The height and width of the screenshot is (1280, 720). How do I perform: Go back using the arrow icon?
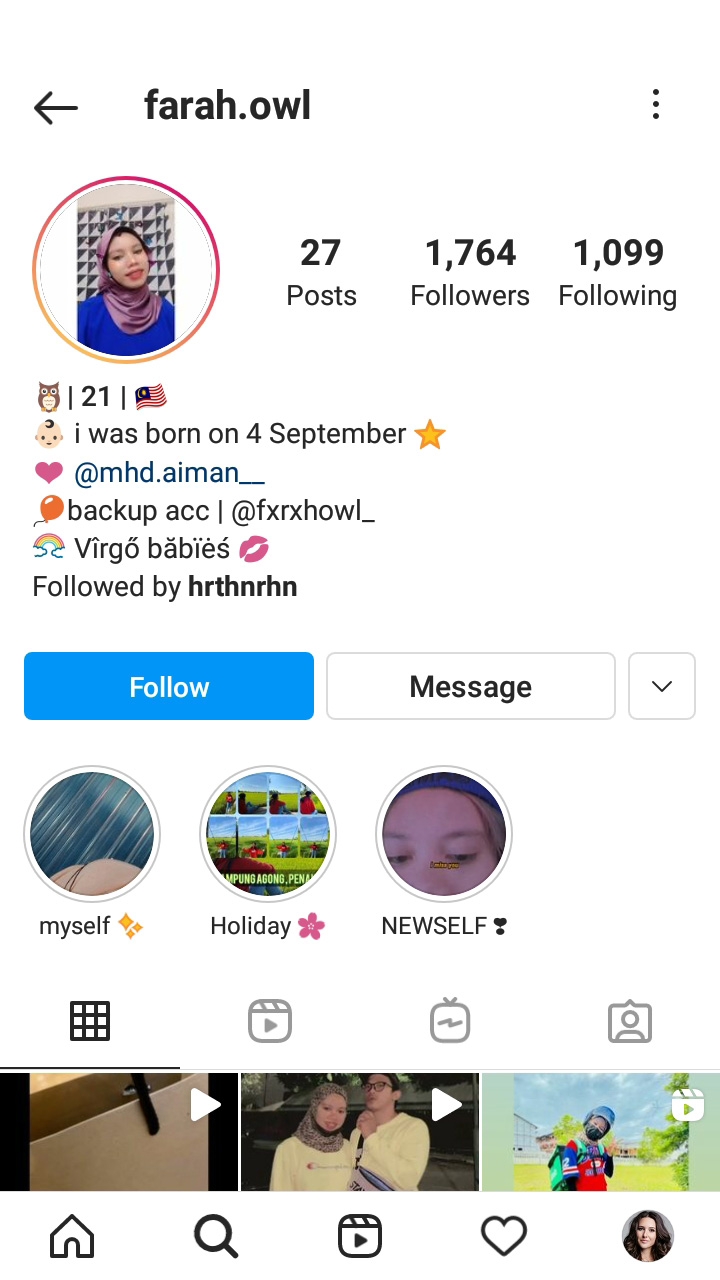pyautogui.click(x=55, y=107)
